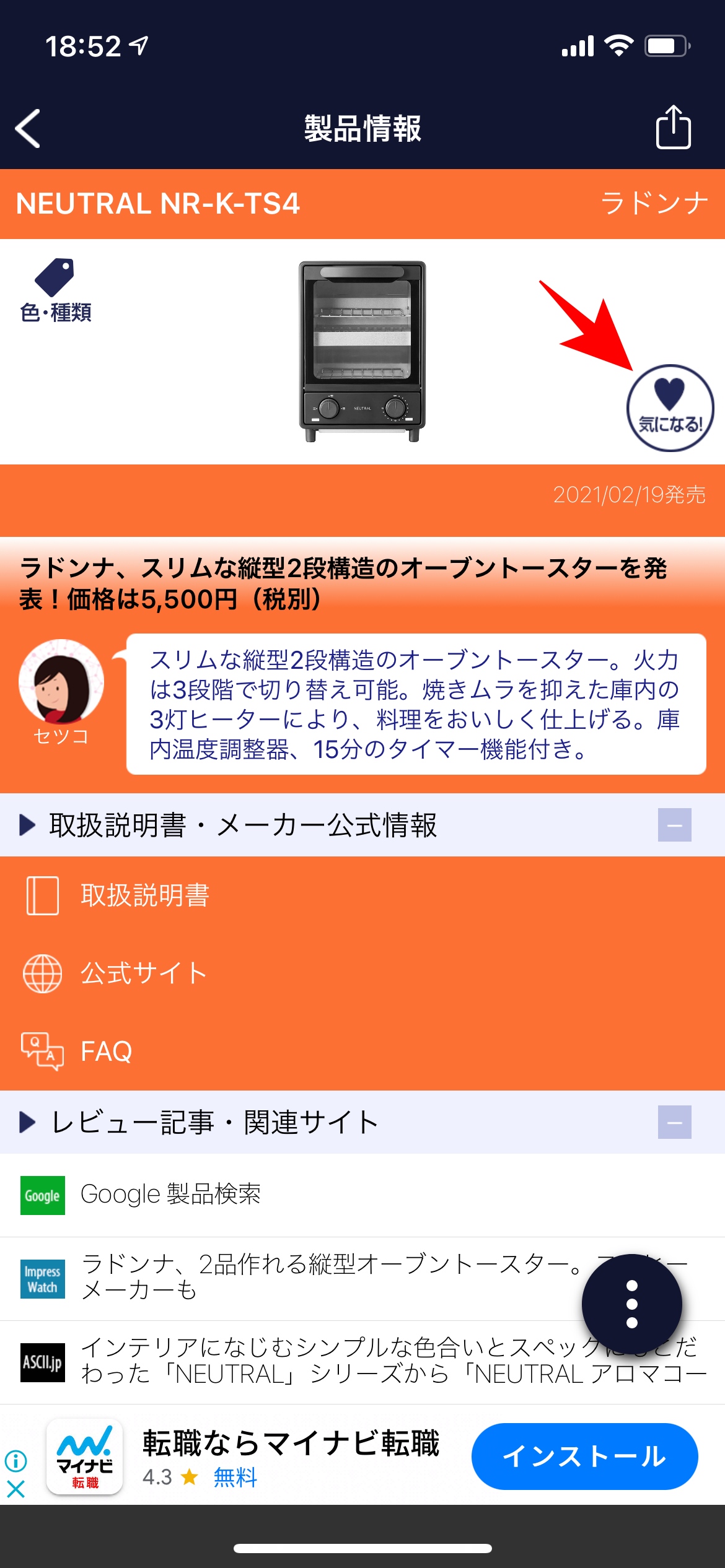View the toaster product image
The width and height of the screenshot is (725, 1568).
point(362,351)
